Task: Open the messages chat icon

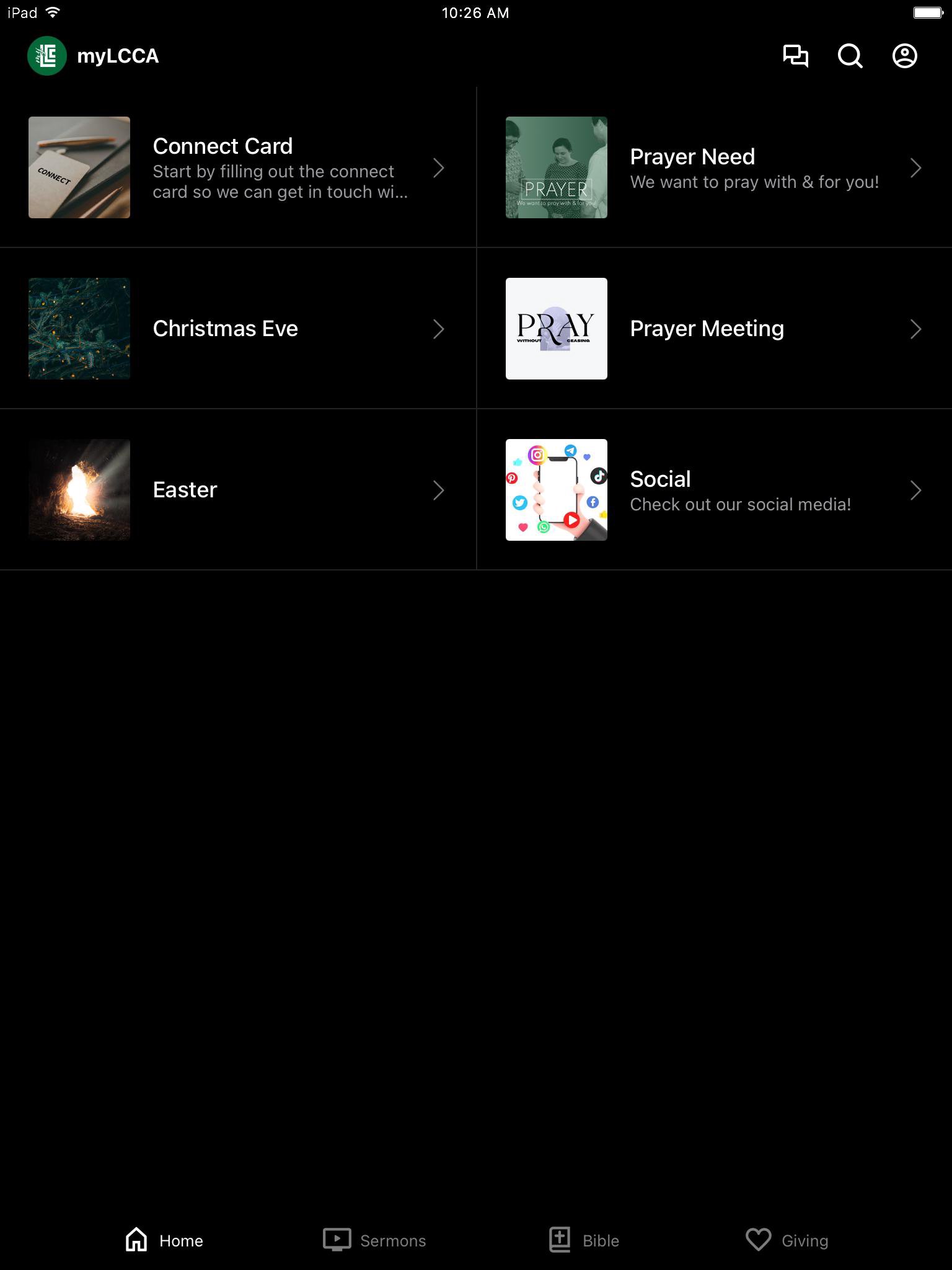Action: tap(795, 56)
